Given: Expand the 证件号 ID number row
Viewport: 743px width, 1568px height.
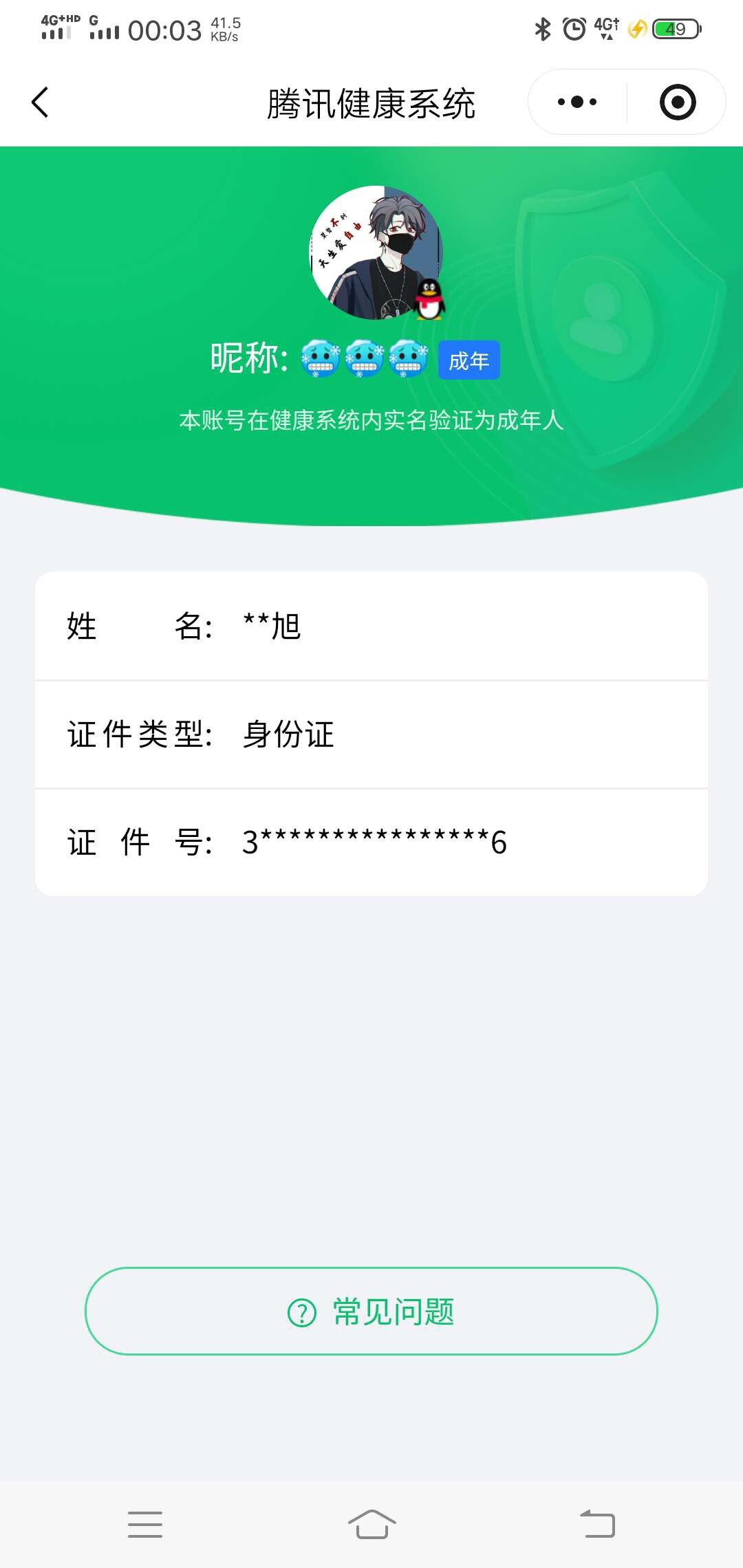Looking at the screenshot, I should [371, 842].
